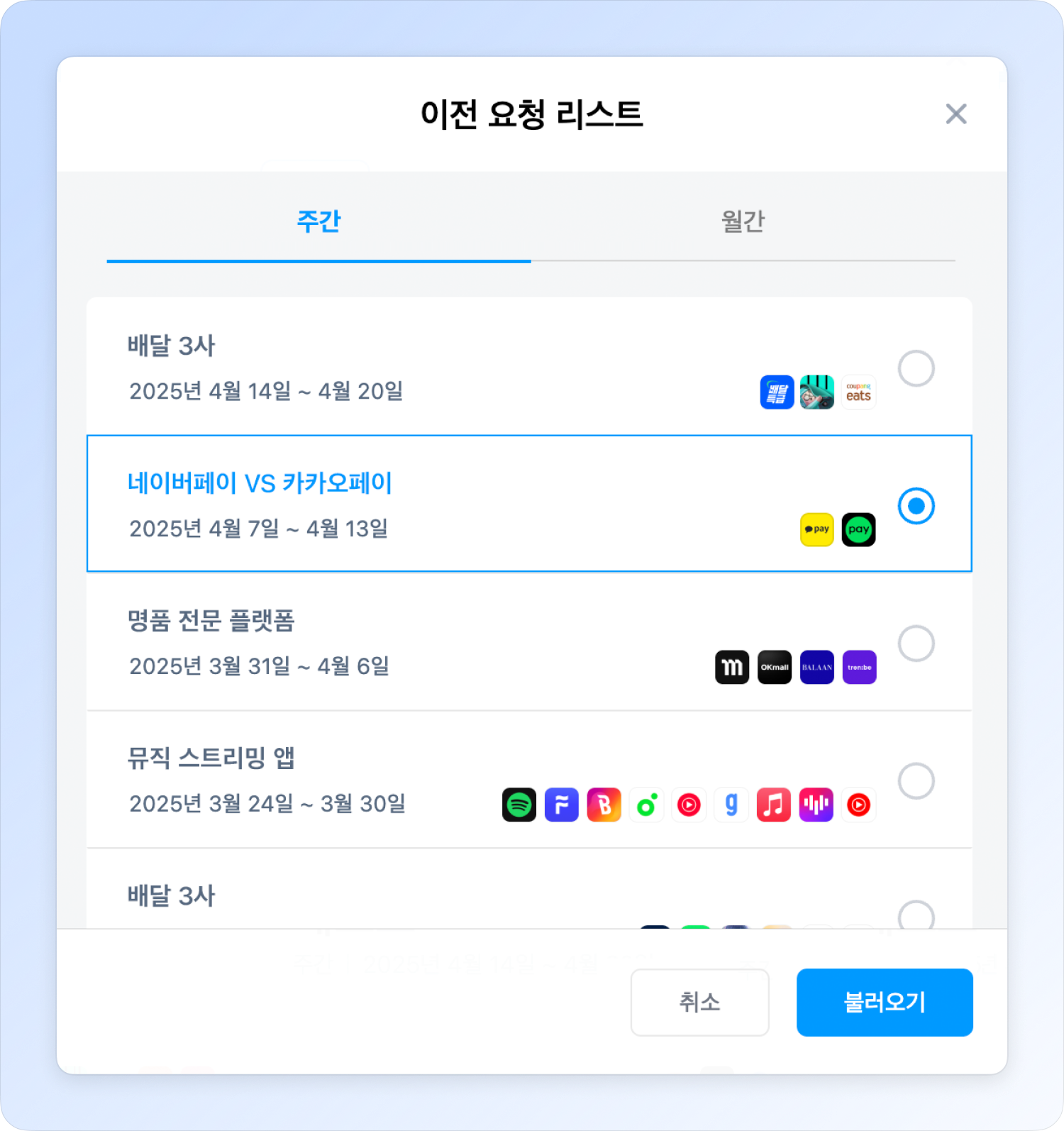Screen dimensions: 1064x1131
Task: Switch to the 월간 tab
Action: point(743,221)
